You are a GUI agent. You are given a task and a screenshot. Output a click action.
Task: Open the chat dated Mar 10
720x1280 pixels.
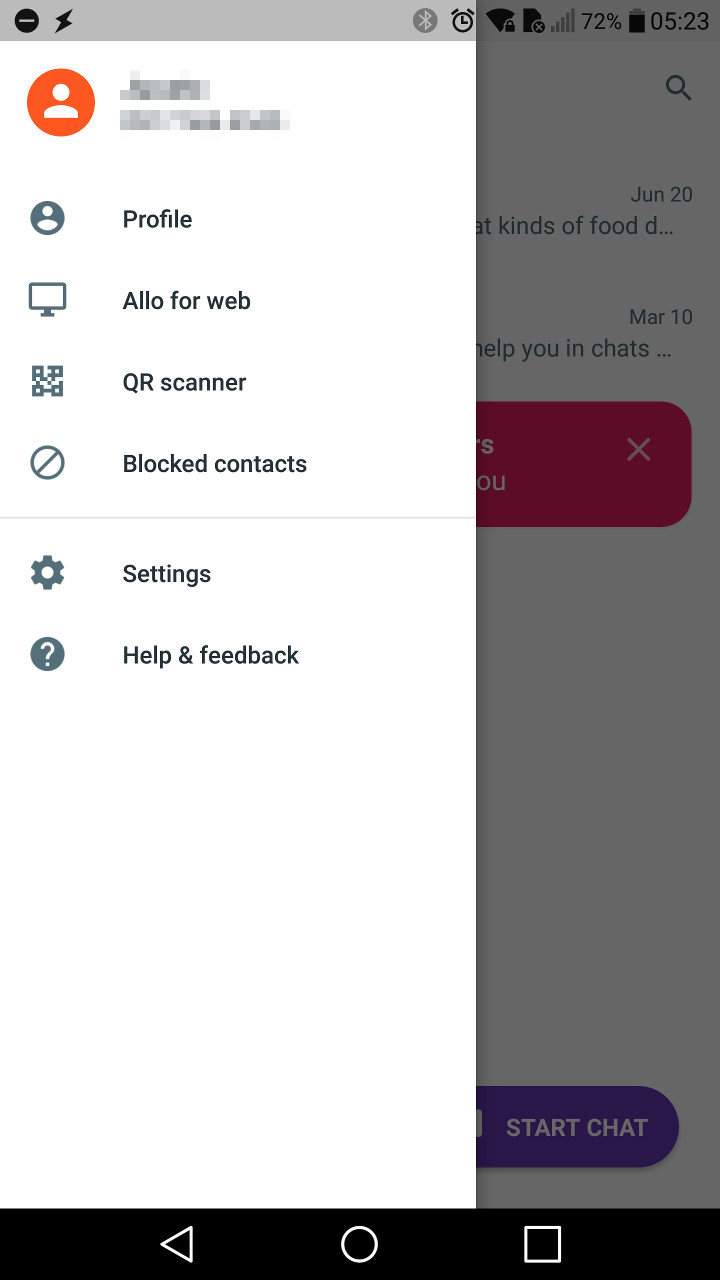pos(590,334)
